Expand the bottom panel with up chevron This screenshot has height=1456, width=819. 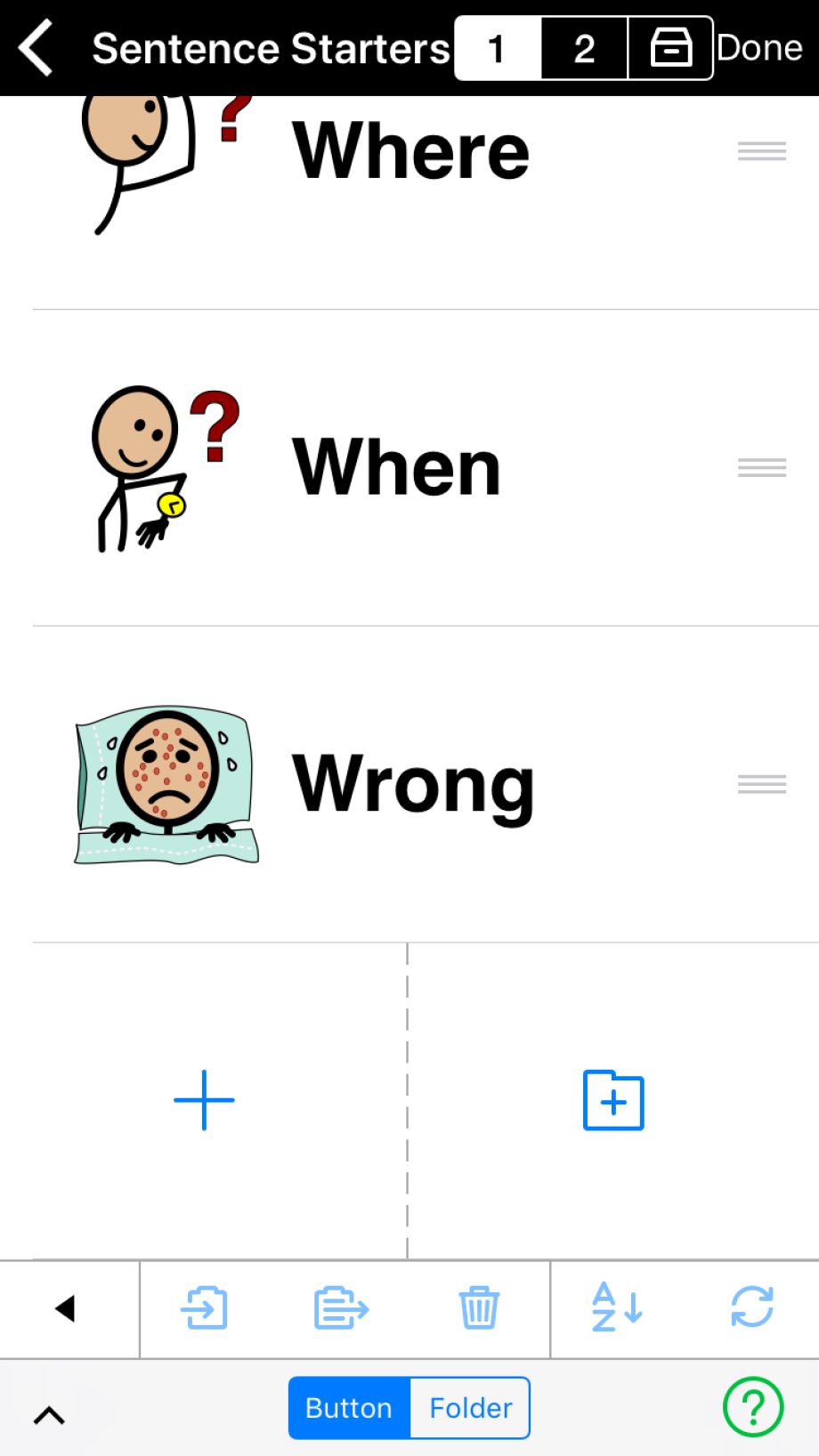point(50,1415)
